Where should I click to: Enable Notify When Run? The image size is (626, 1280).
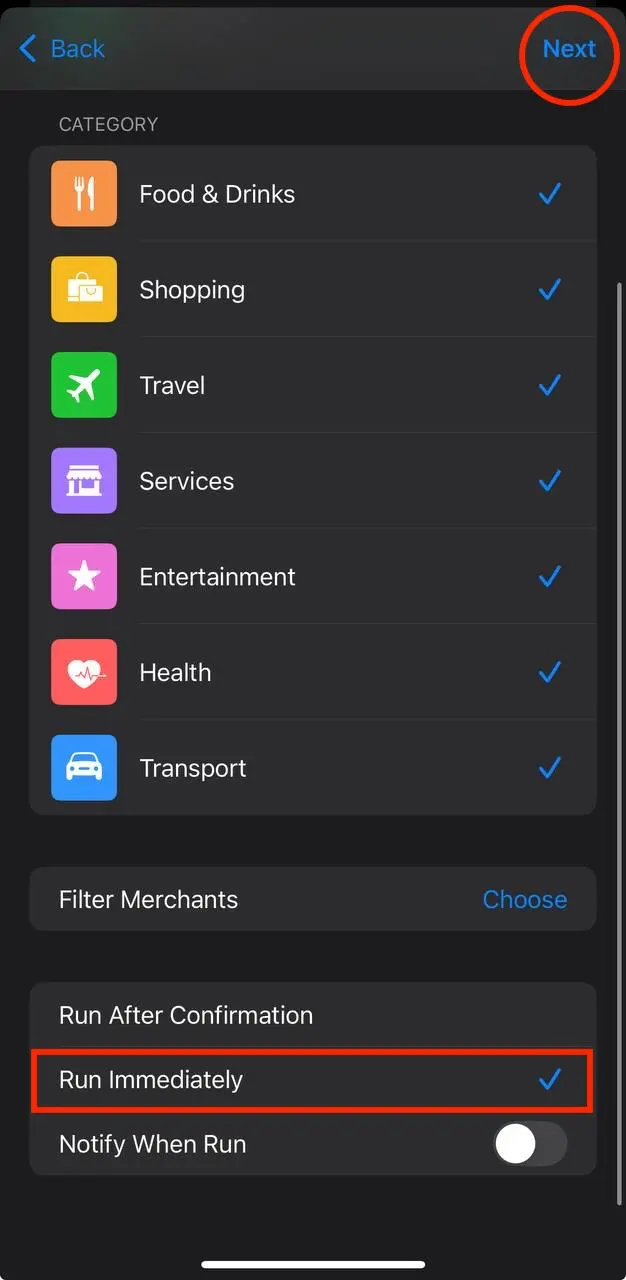pyautogui.click(x=530, y=1144)
